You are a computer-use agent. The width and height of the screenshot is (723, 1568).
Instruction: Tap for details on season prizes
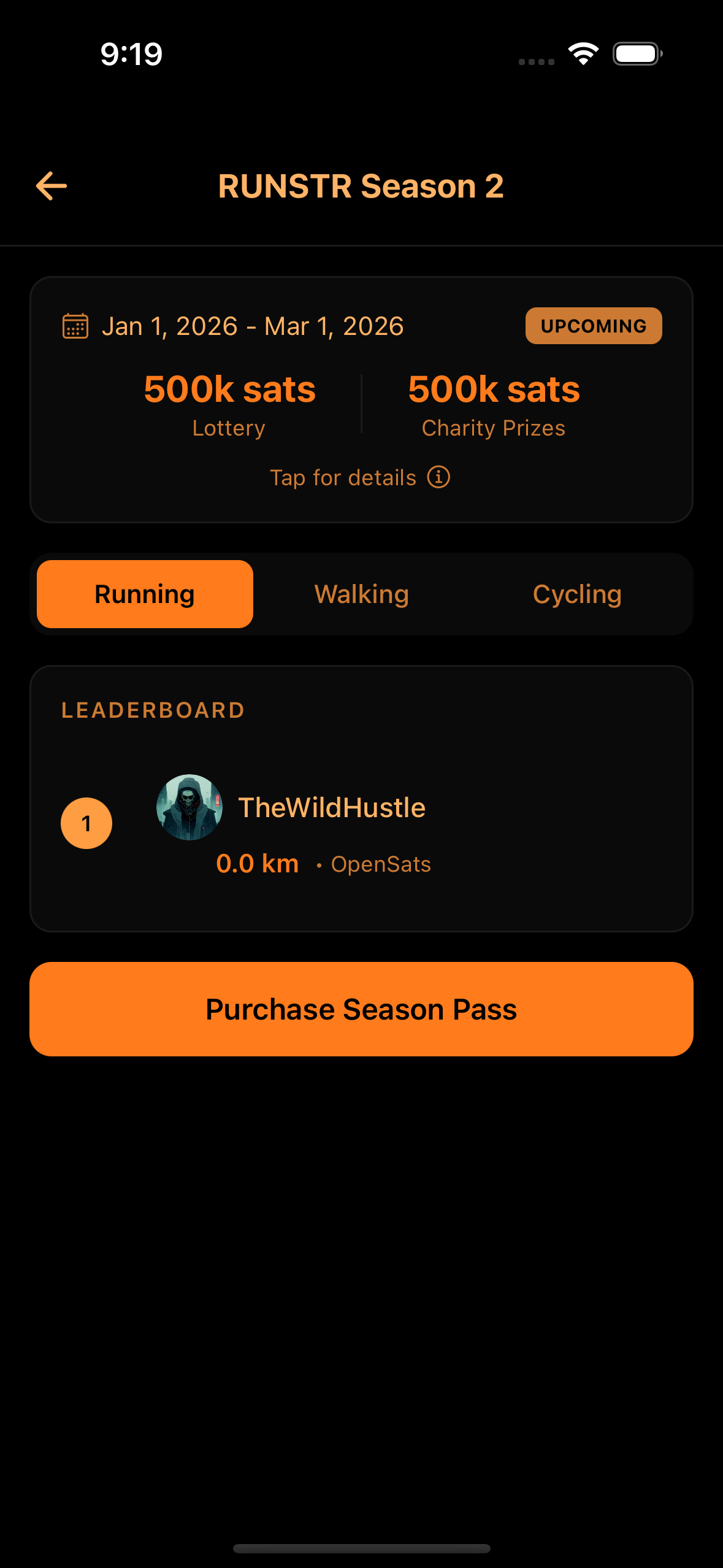(360, 478)
